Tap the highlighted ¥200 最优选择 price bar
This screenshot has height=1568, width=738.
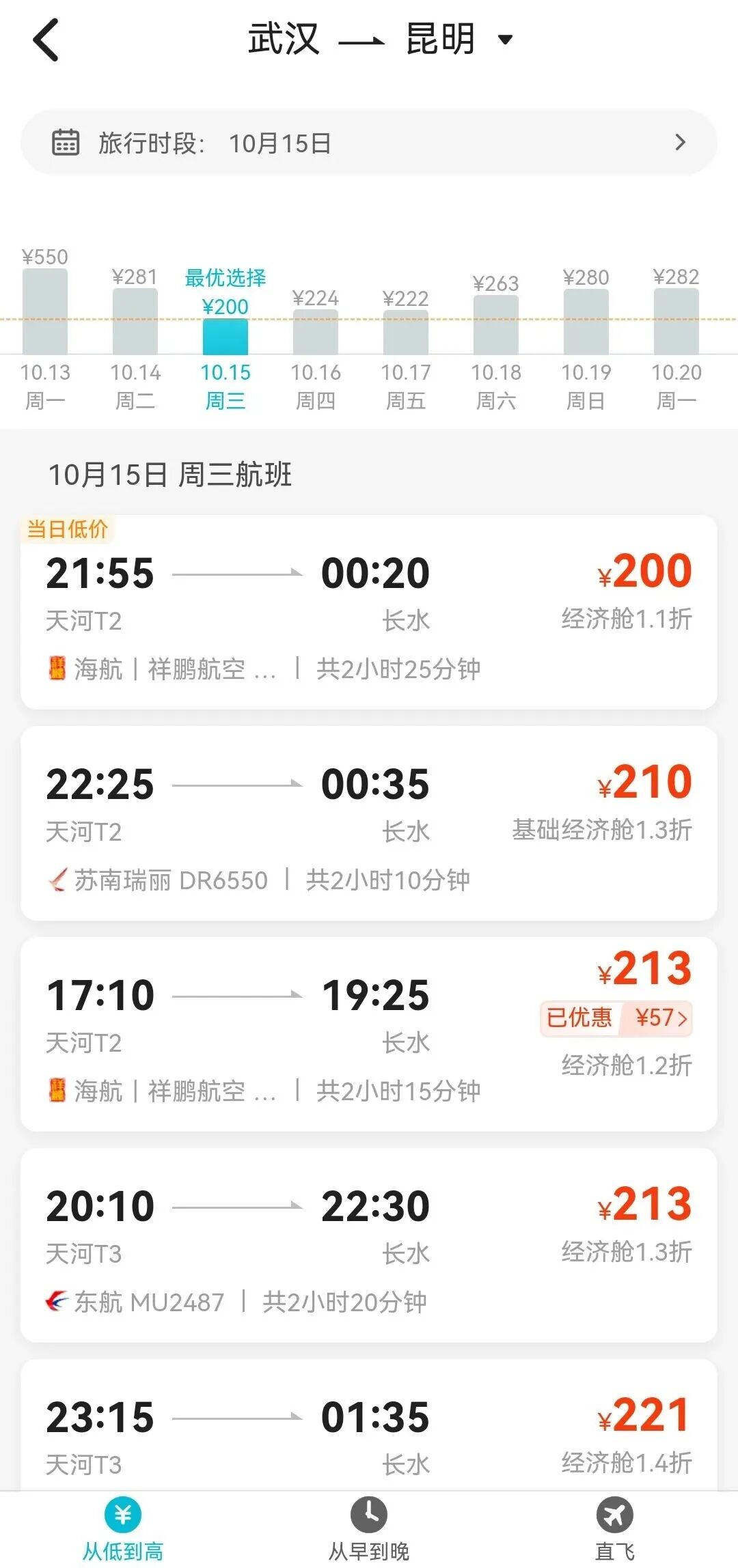(226, 337)
